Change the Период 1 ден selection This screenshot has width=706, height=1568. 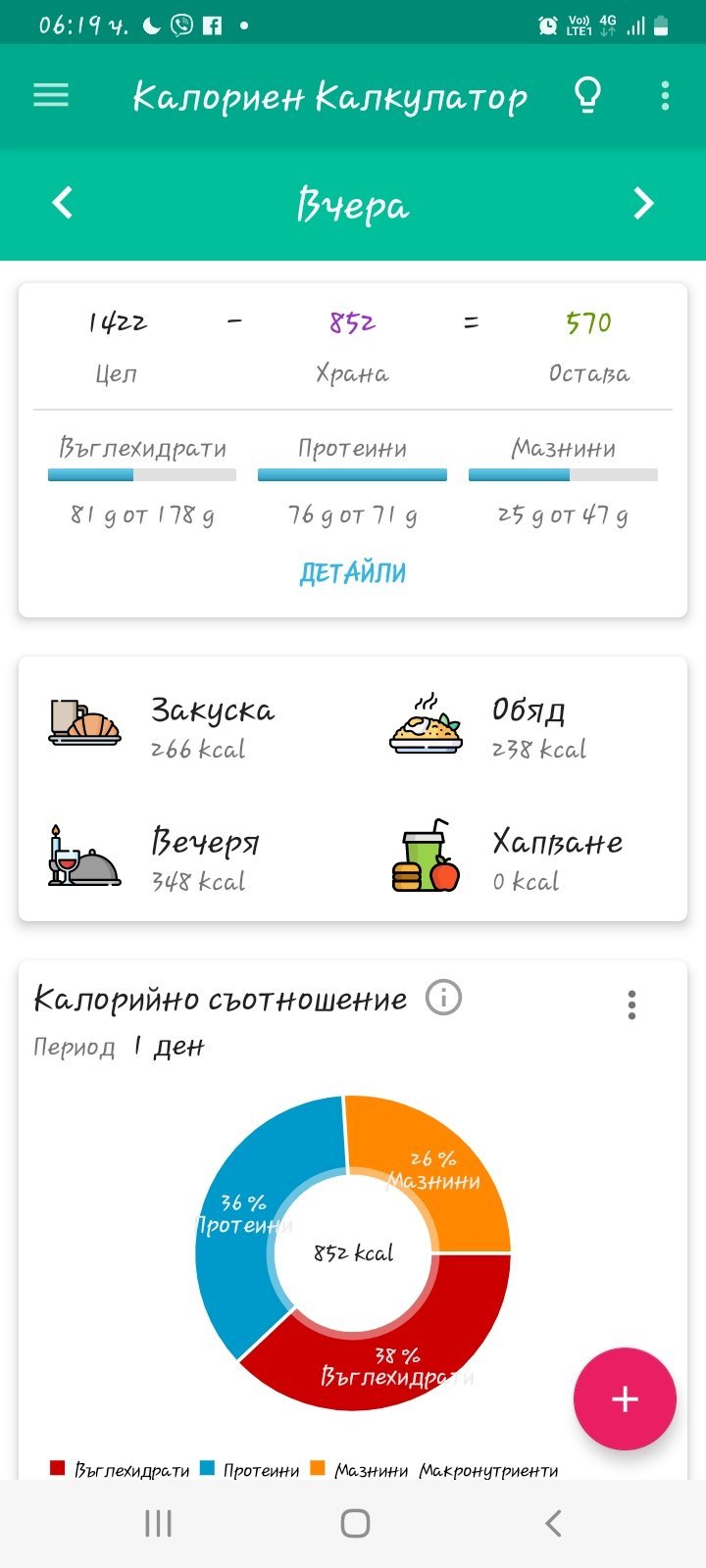(169, 1047)
